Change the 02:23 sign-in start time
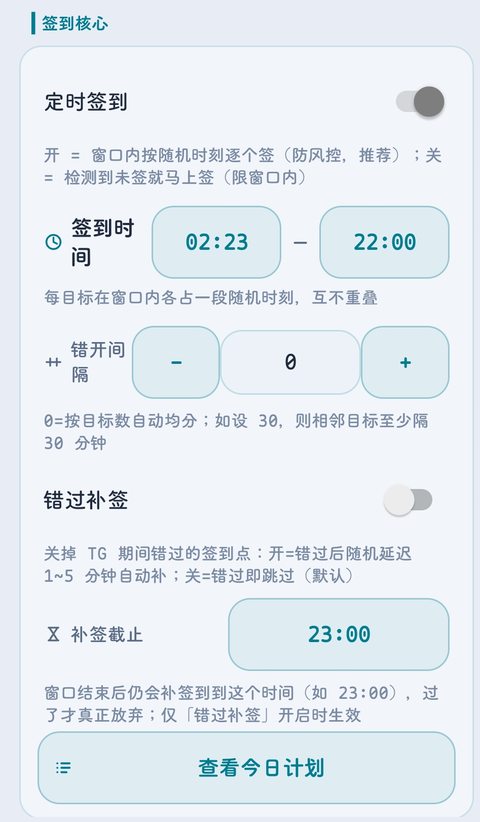Screen dimensions: 480x822 pyautogui.click(x=216, y=242)
